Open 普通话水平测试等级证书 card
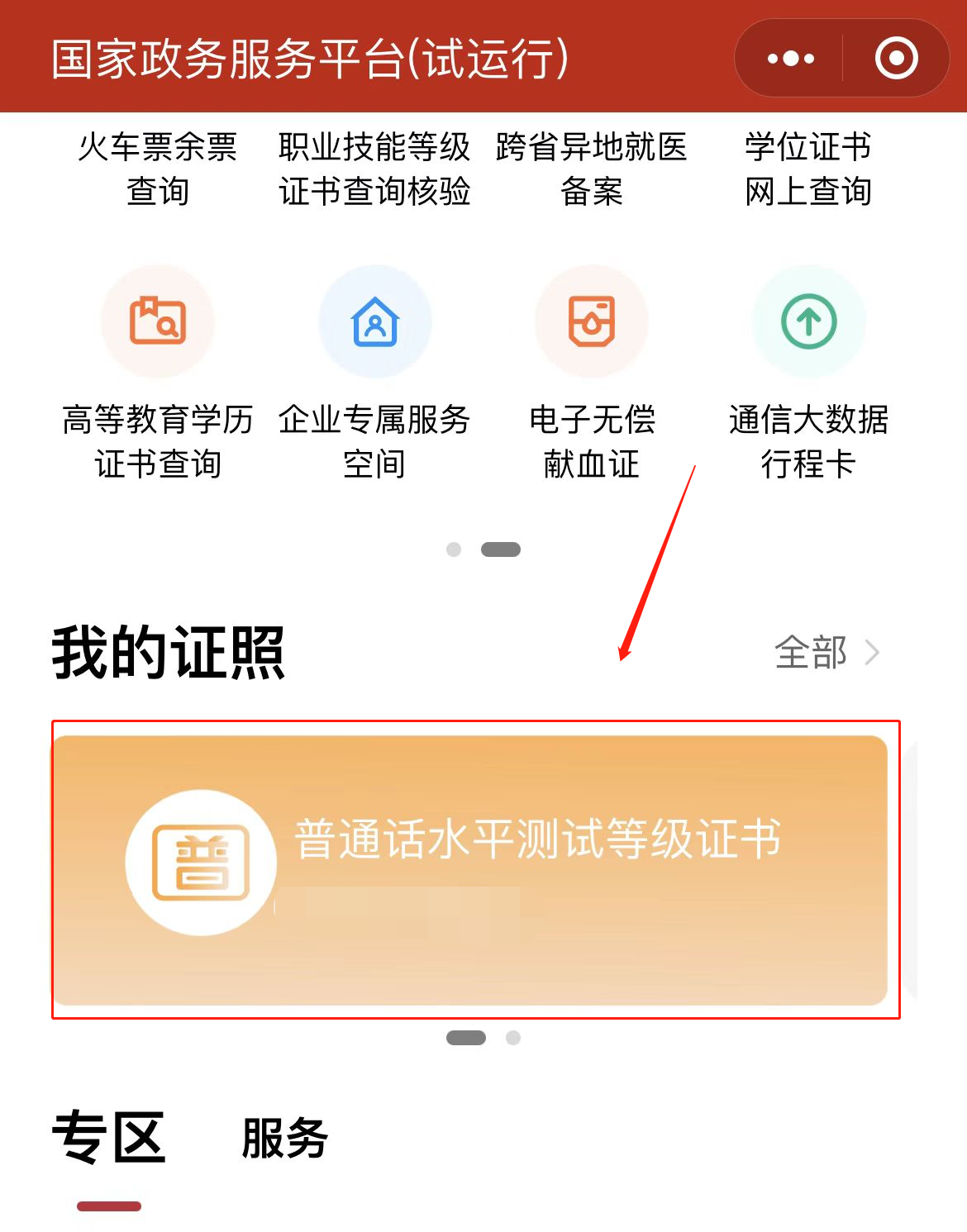 pyautogui.click(x=471, y=869)
